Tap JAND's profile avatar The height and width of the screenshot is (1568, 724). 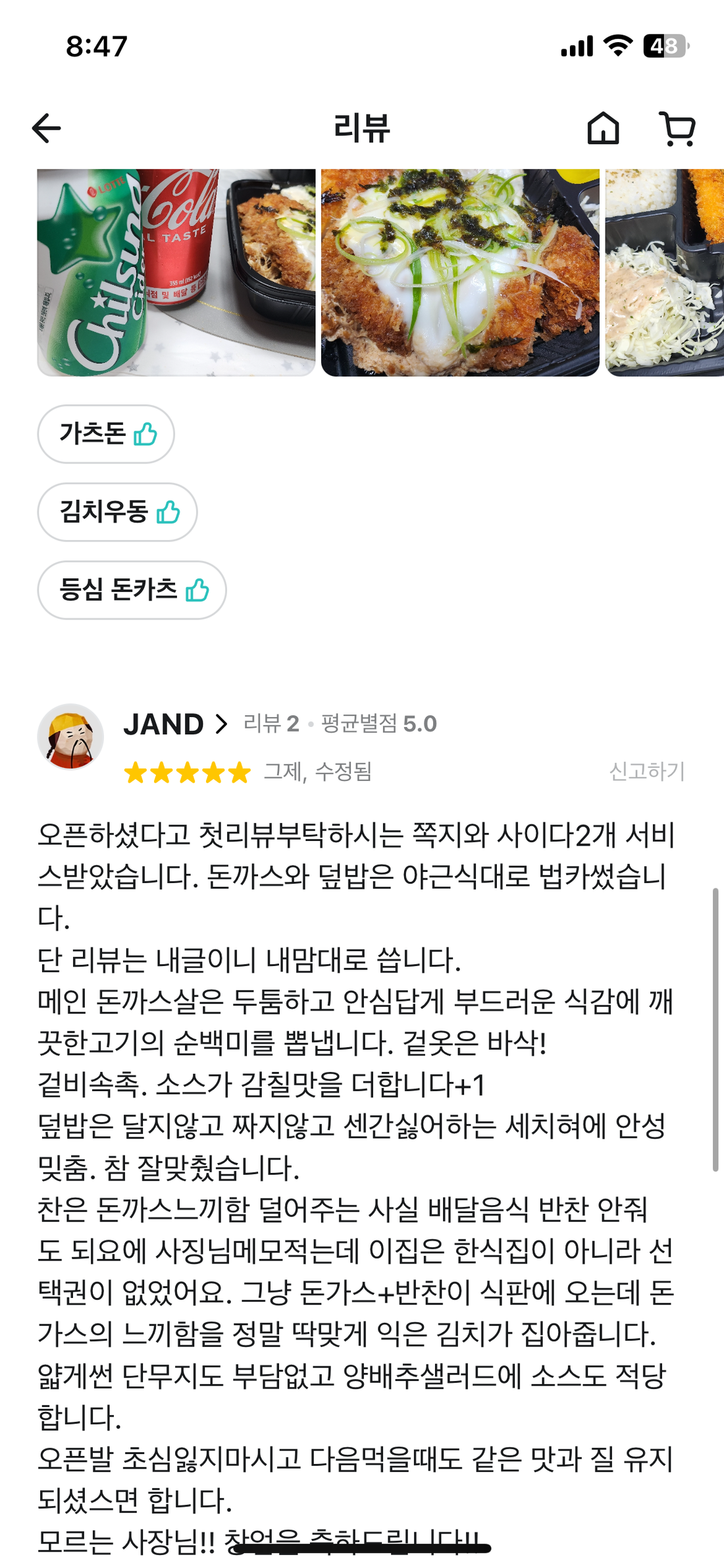tap(70, 736)
